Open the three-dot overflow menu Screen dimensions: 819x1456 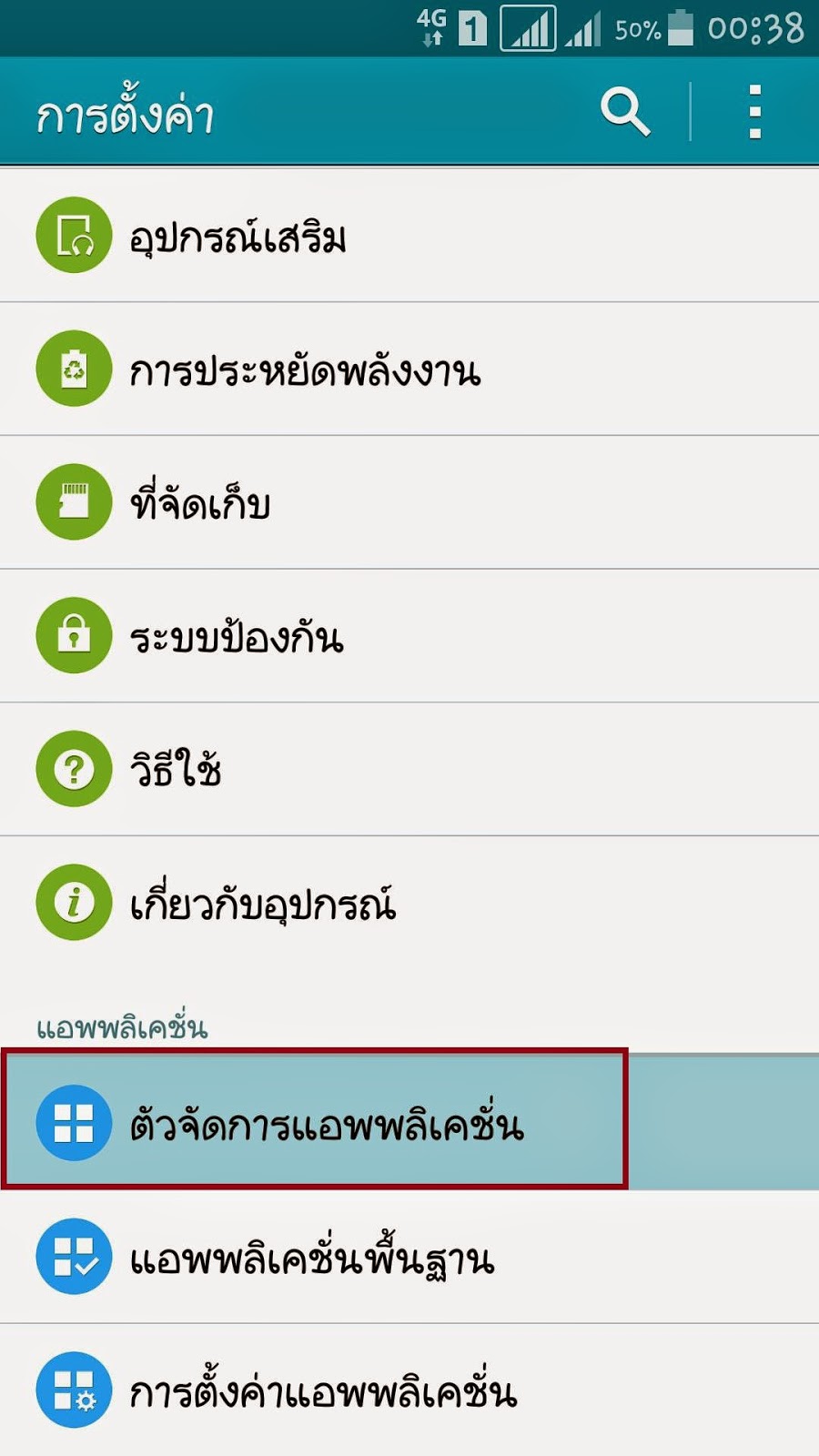pos(753,111)
